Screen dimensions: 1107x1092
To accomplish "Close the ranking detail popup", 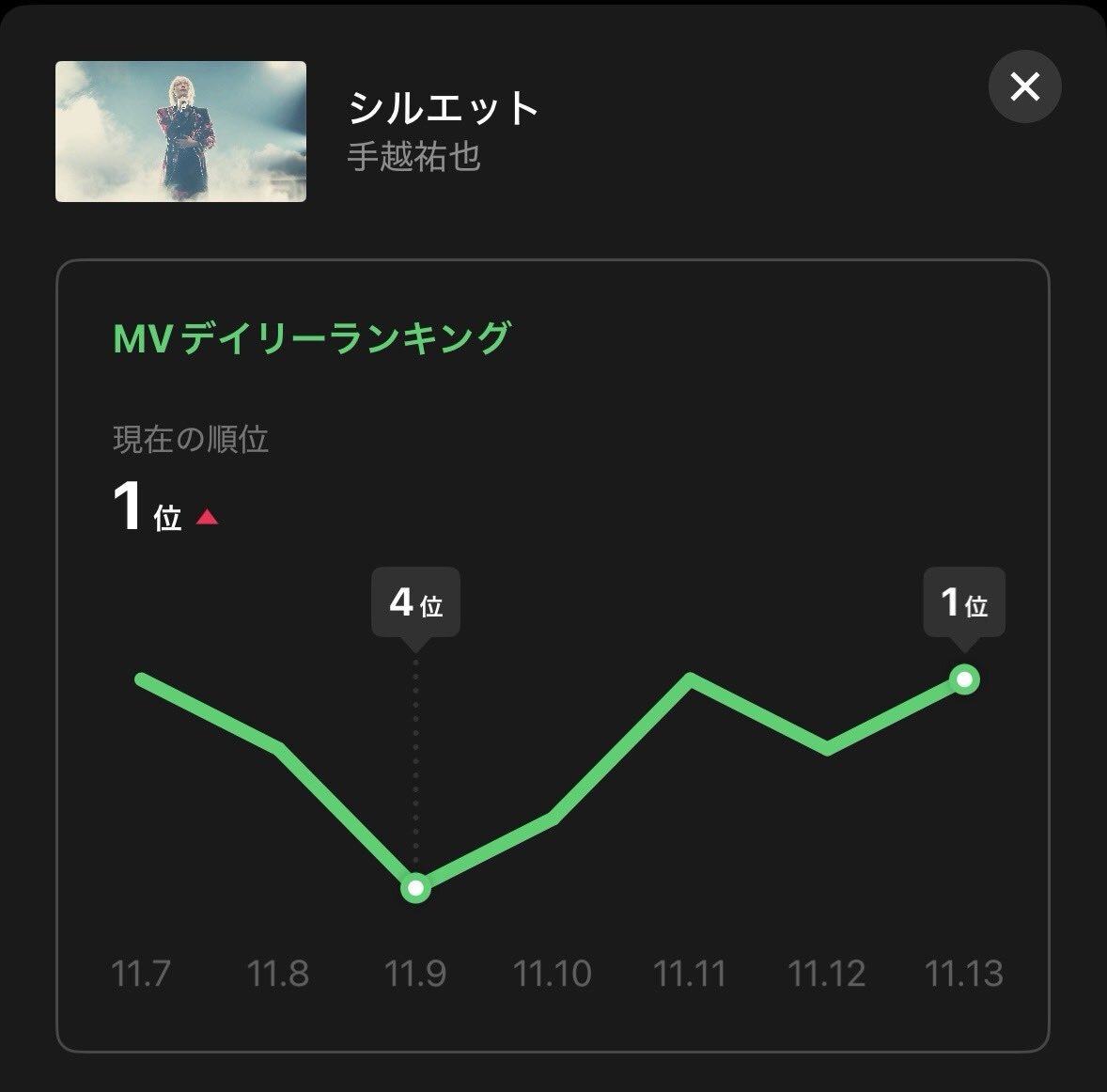I will (x=1024, y=86).
